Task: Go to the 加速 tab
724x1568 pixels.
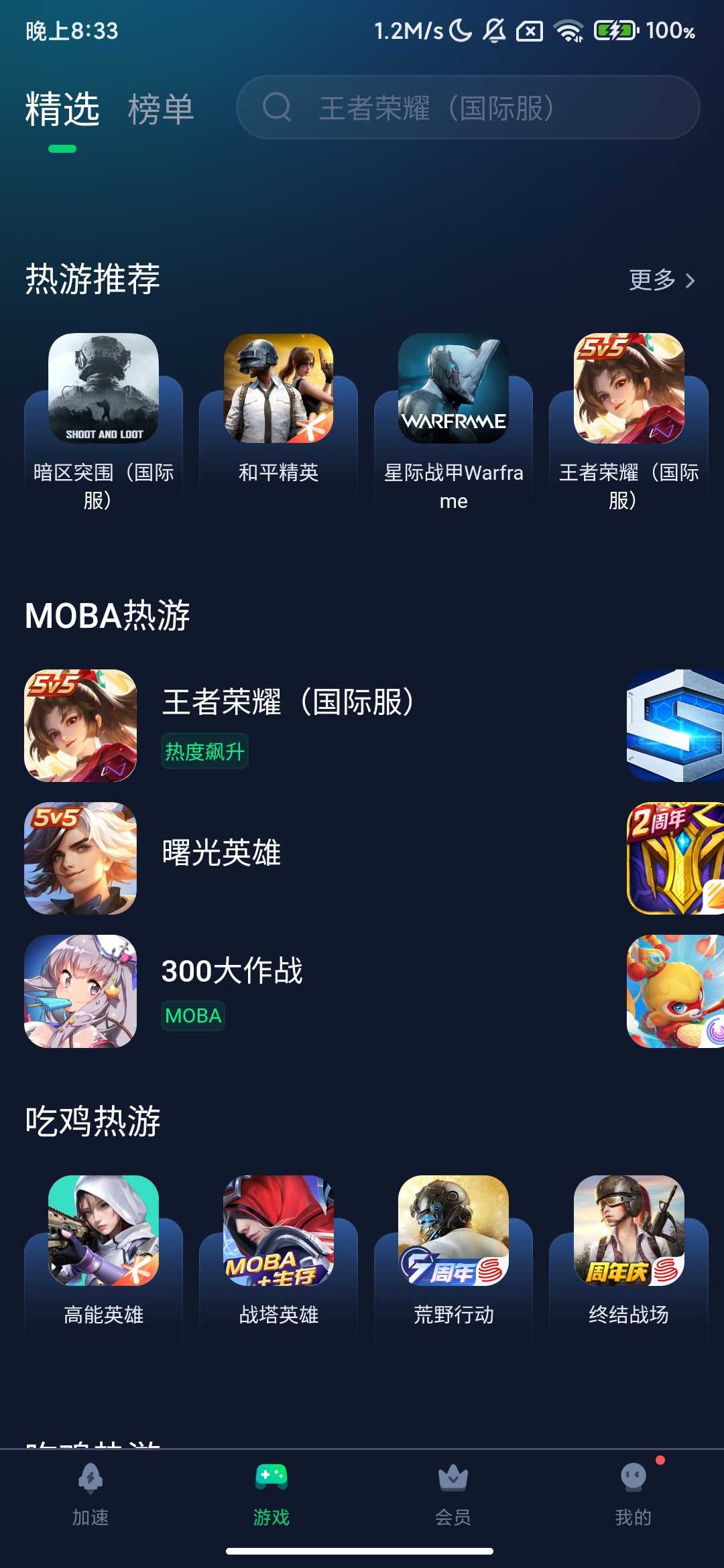Action: [90, 1496]
